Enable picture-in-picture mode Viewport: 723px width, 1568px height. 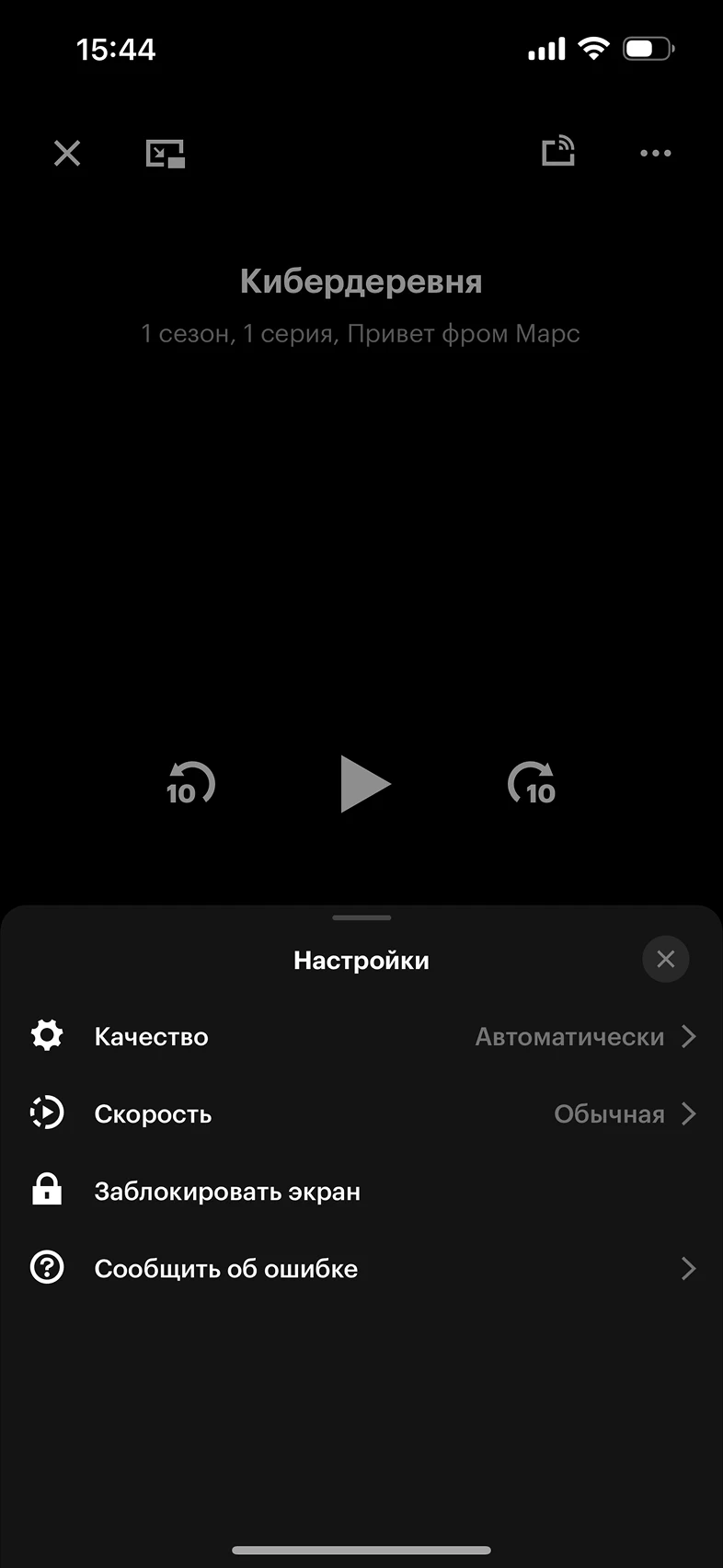point(166,153)
